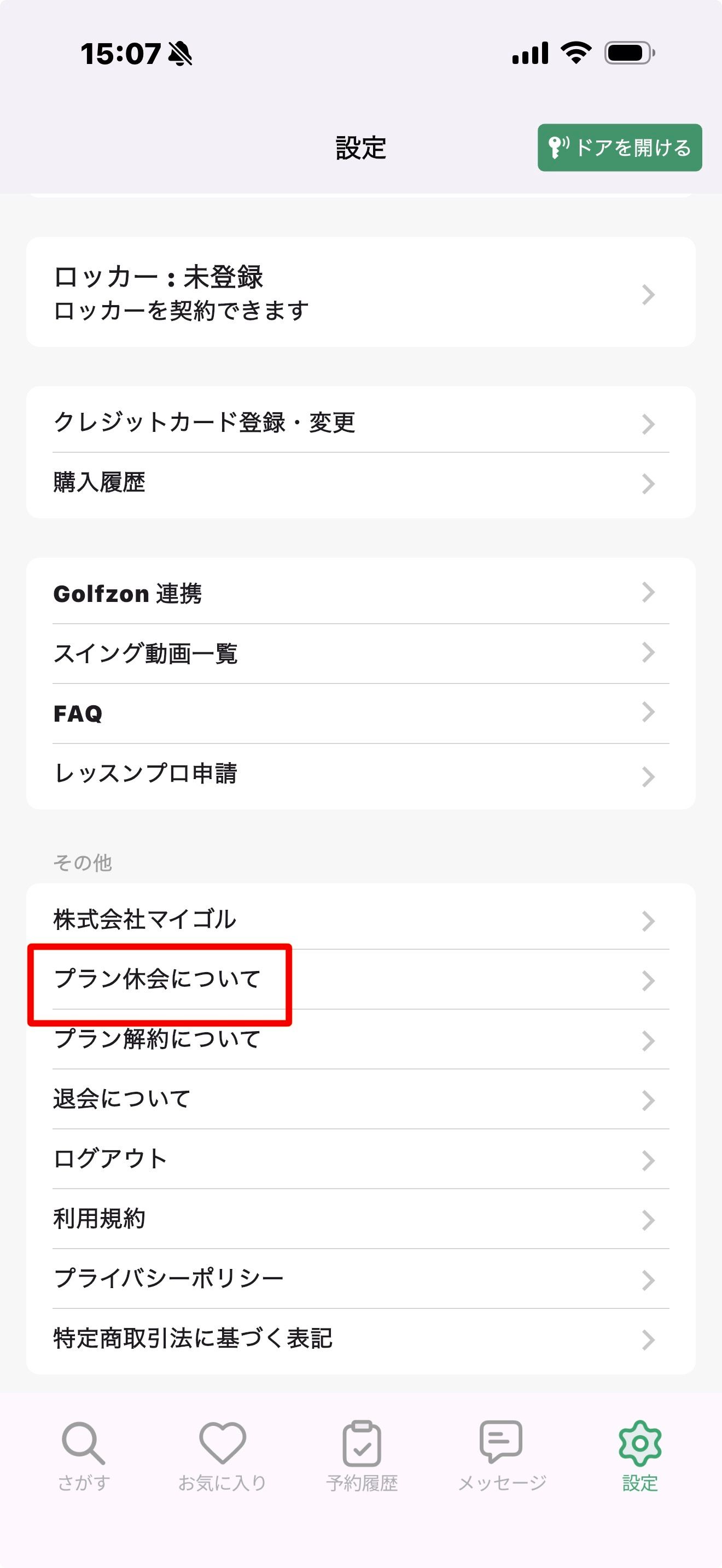
Task: Open プラン解約について
Action: 360,1039
